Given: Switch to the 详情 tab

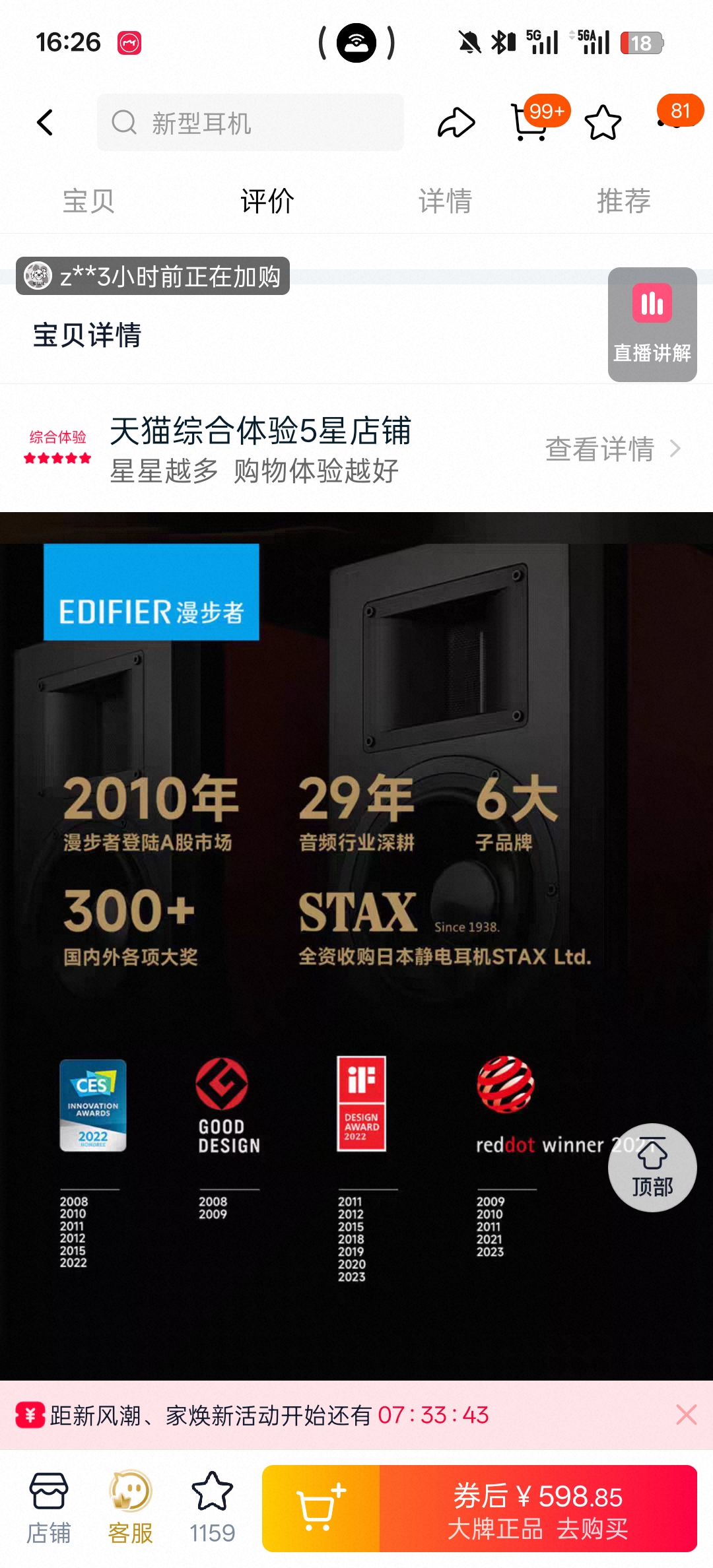Looking at the screenshot, I should (x=445, y=201).
